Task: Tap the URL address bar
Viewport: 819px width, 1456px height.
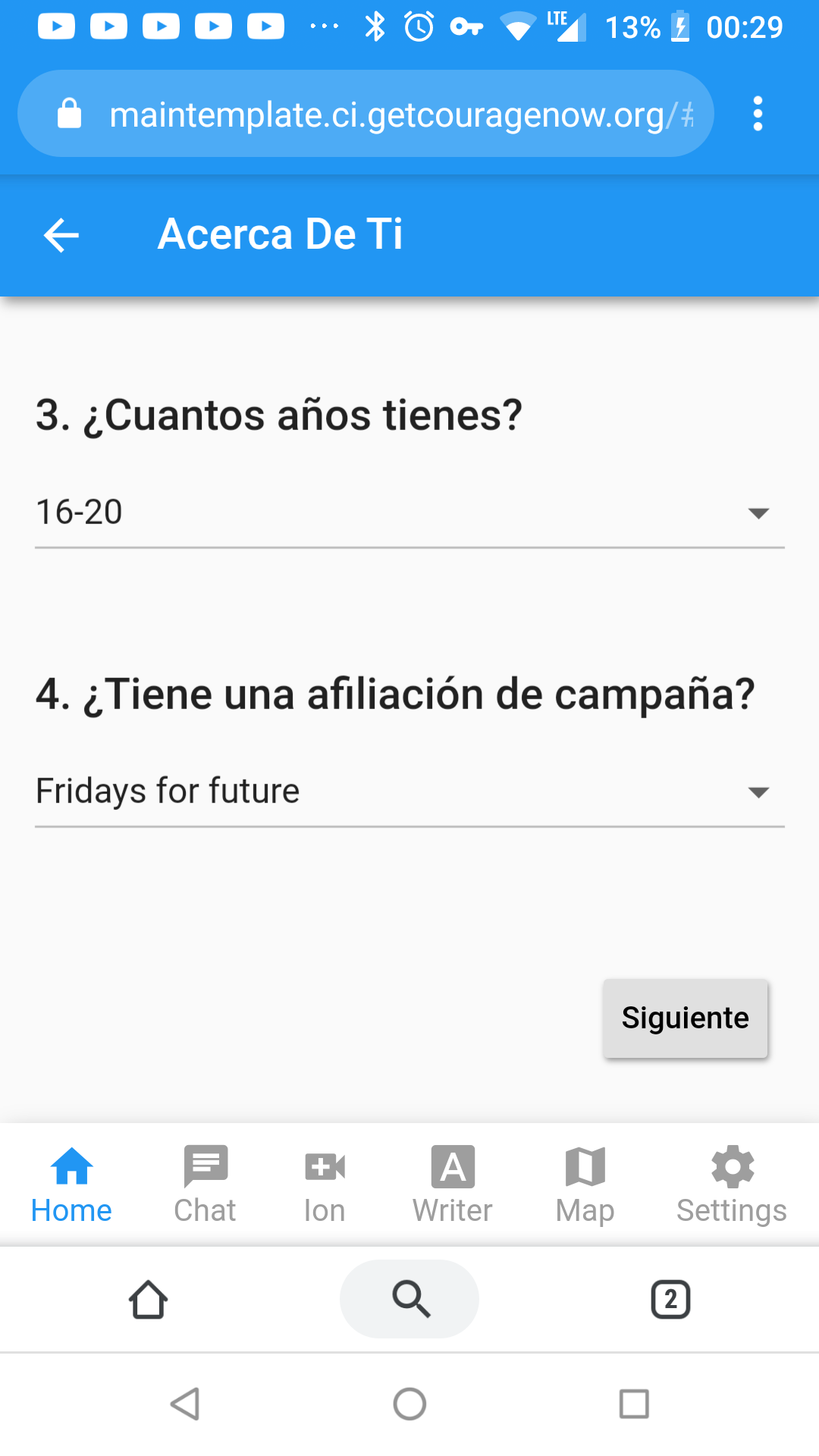Action: point(379,115)
